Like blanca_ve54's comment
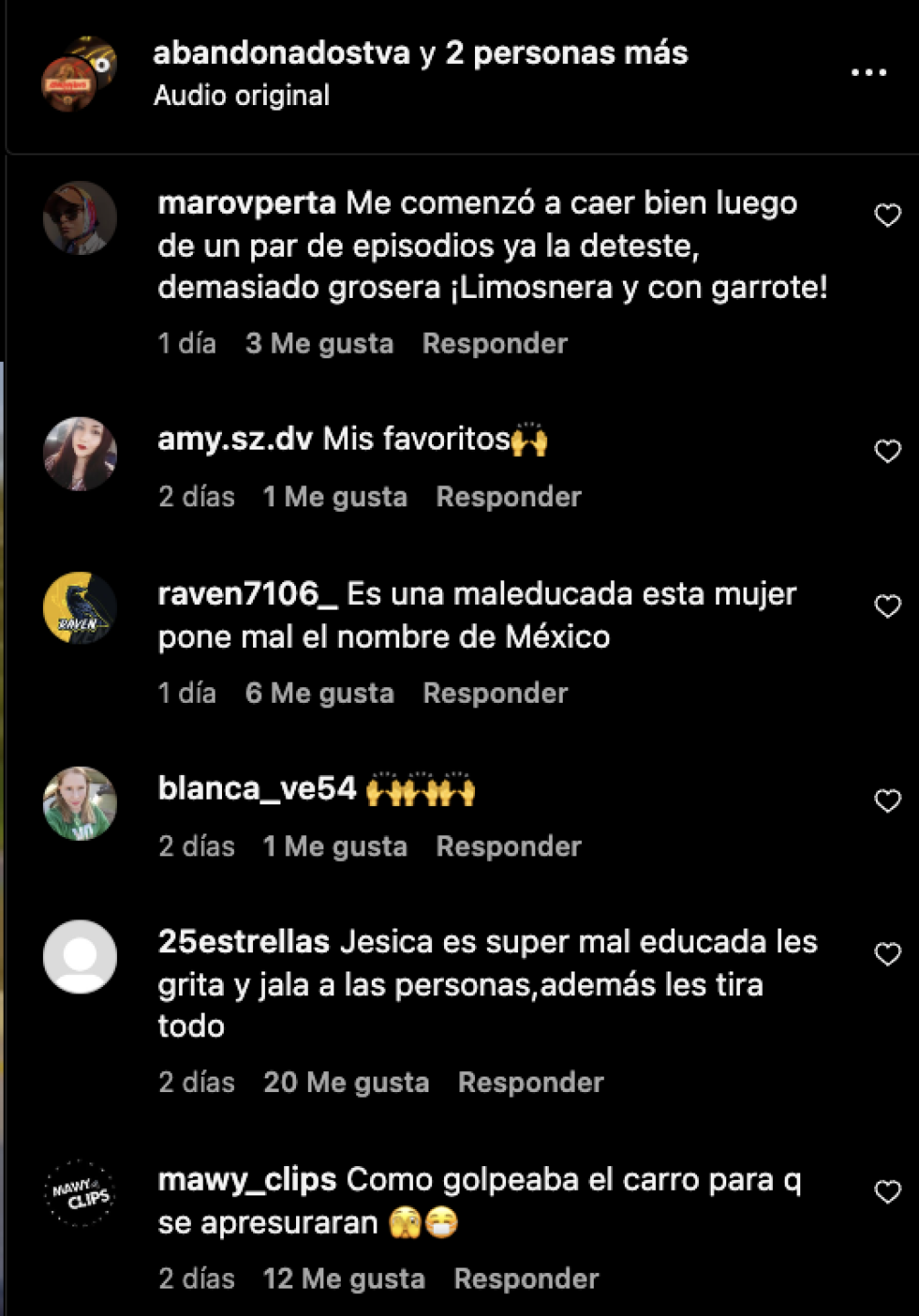Screen dimensions: 919x1316 pos(887,801)
